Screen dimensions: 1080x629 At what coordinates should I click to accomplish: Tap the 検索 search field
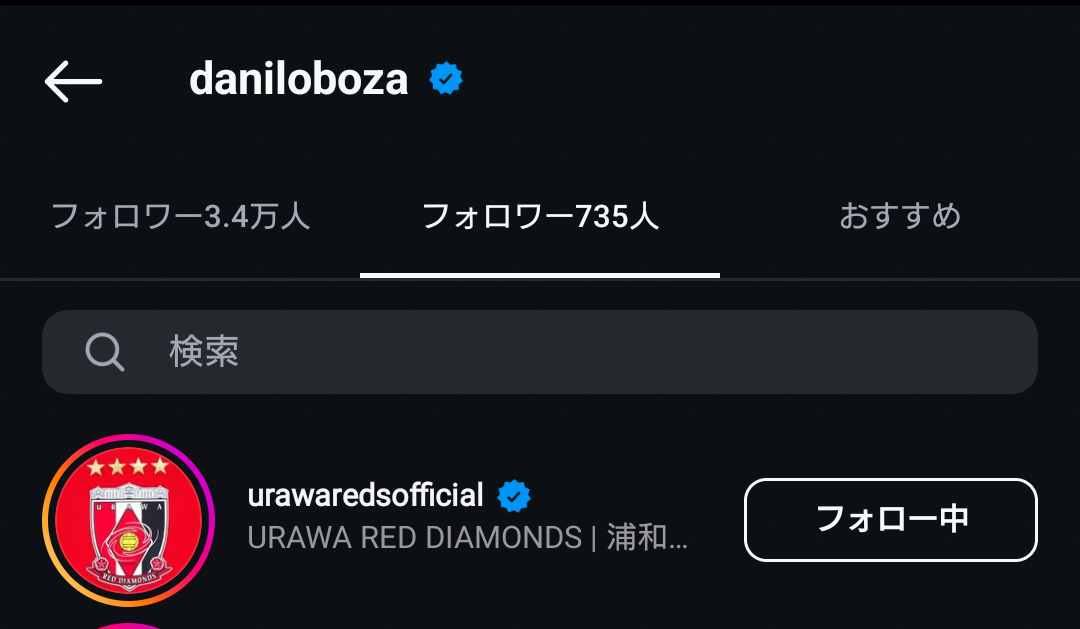540,352
